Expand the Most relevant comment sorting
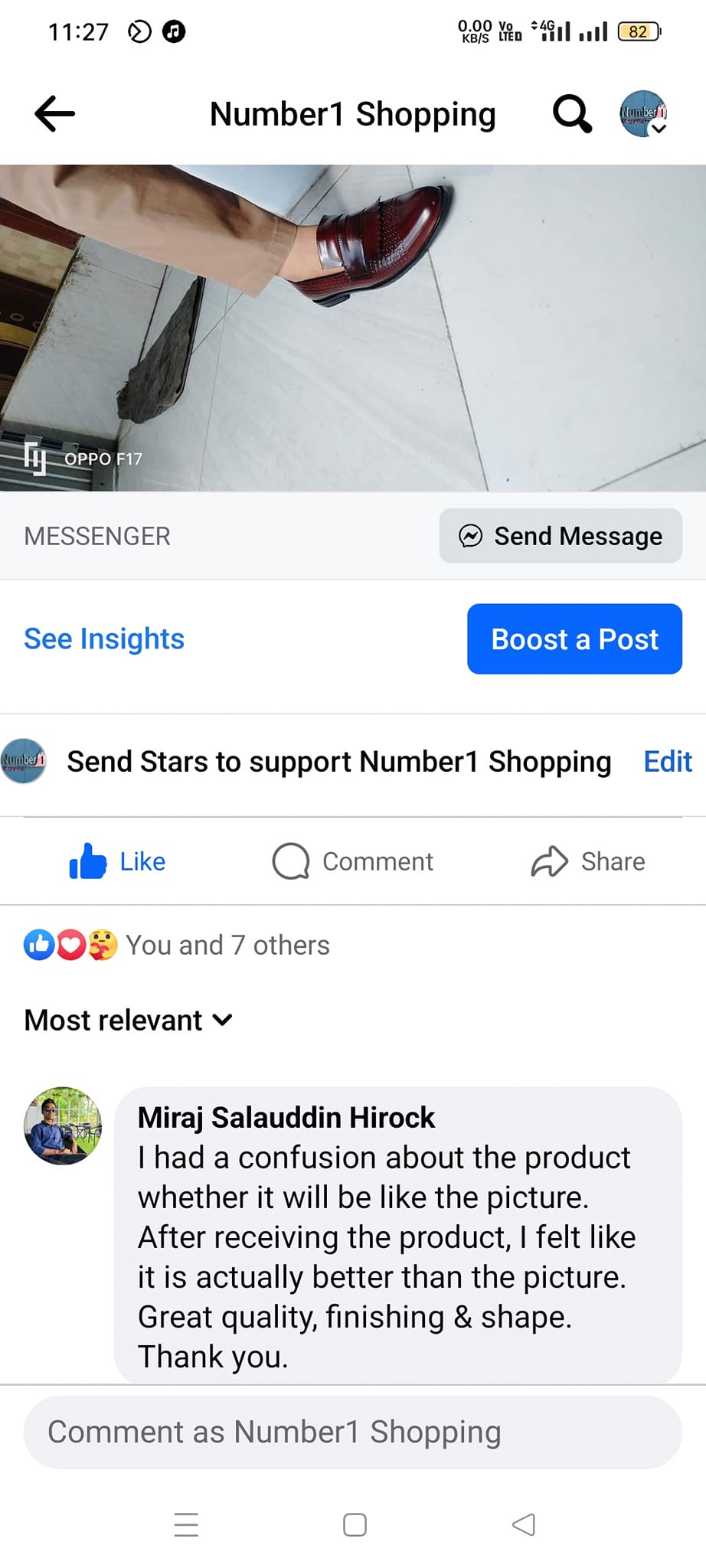Screen dimensions: 706x1568 coord(128,1020)
